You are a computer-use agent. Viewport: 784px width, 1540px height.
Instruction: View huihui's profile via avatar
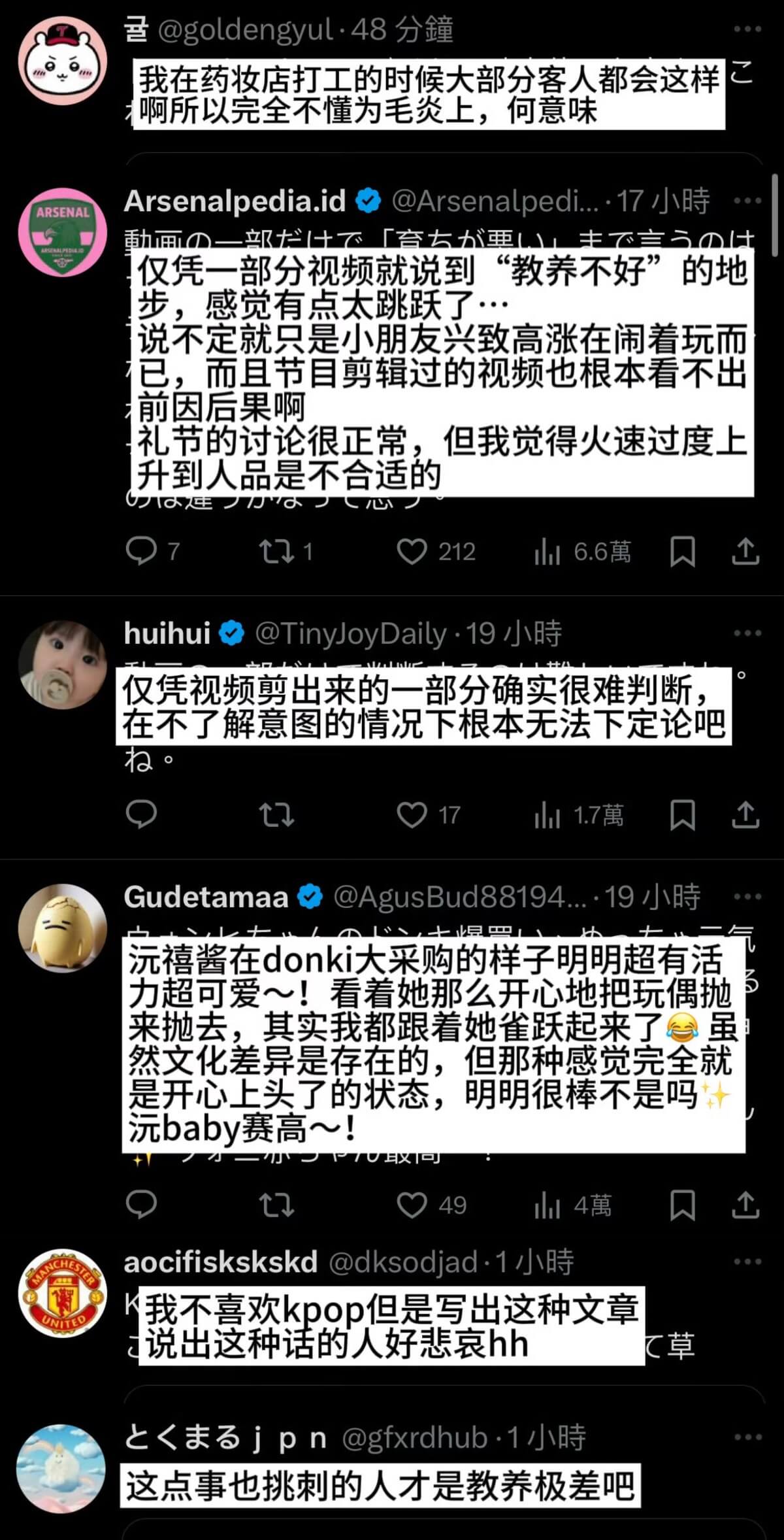pos(63,664)
